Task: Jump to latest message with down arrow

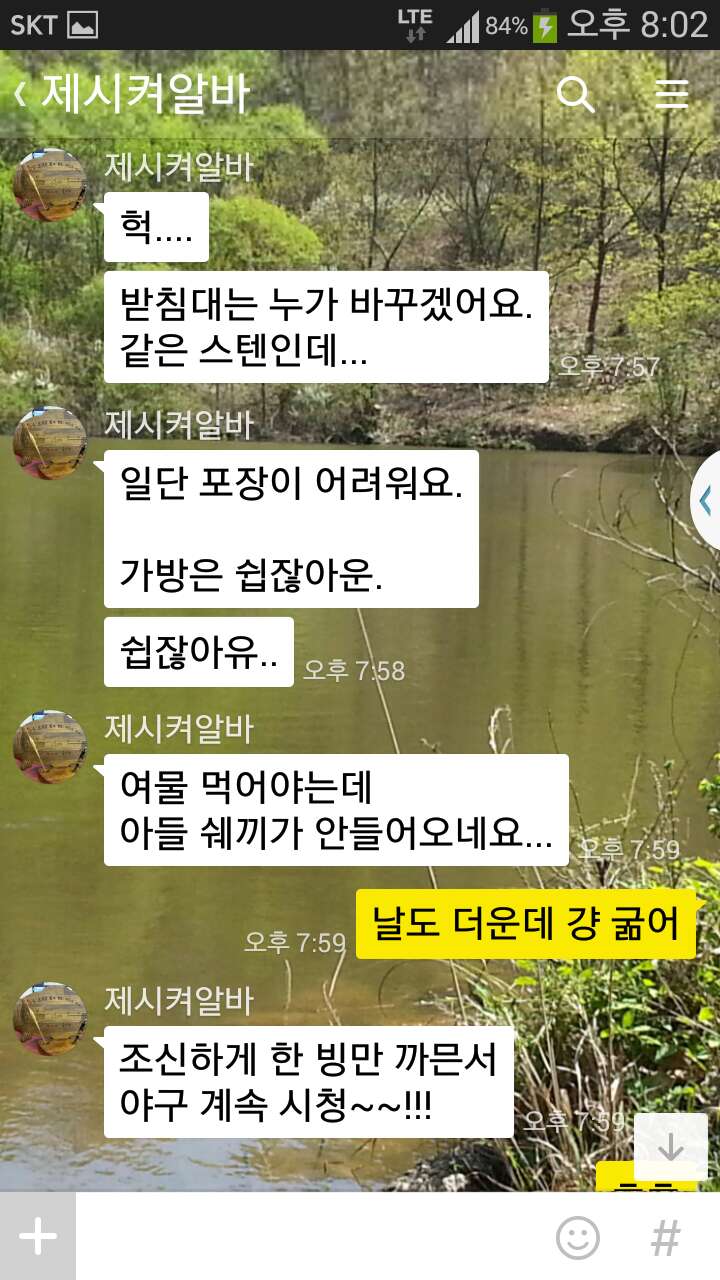Action: point(670,1147)
